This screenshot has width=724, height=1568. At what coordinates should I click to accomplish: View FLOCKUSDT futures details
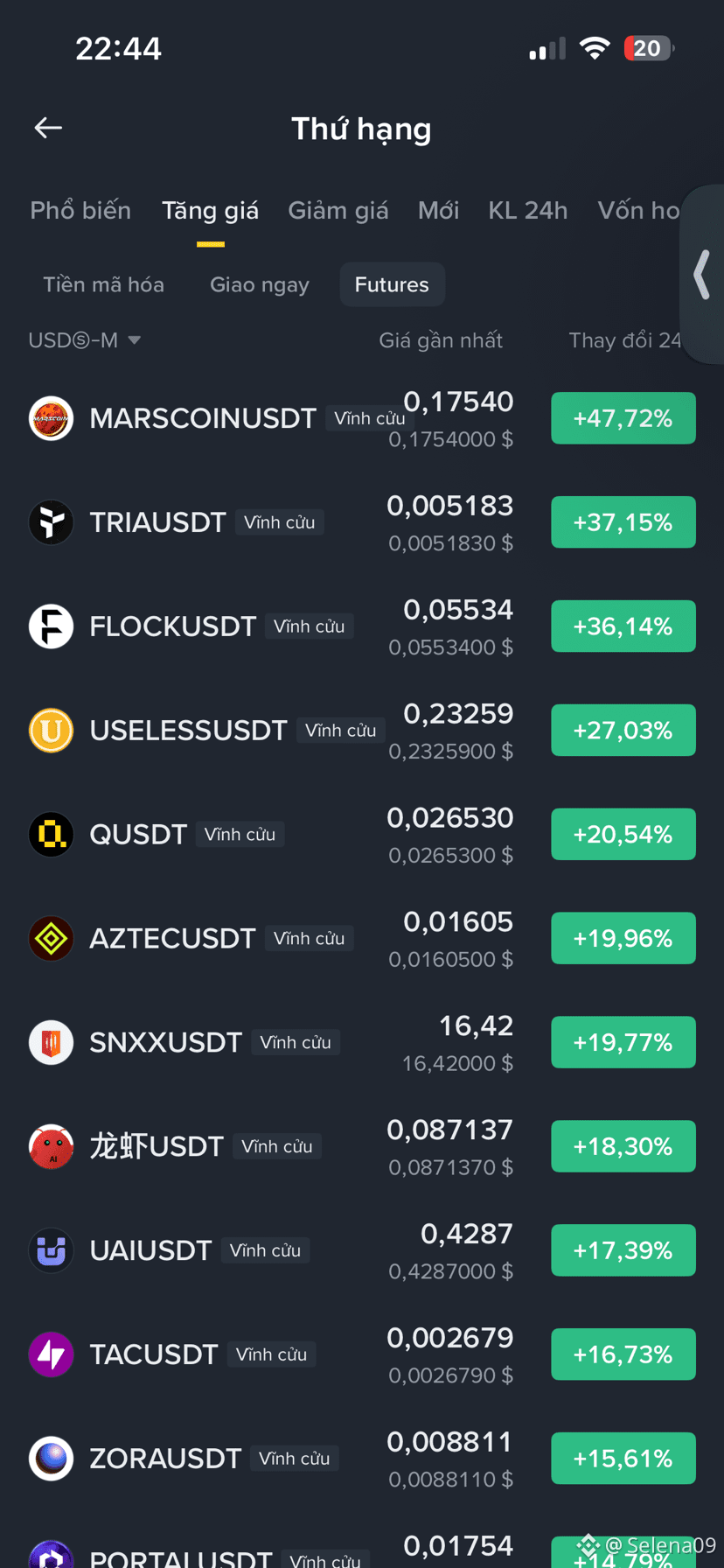[x=362, y=626]
